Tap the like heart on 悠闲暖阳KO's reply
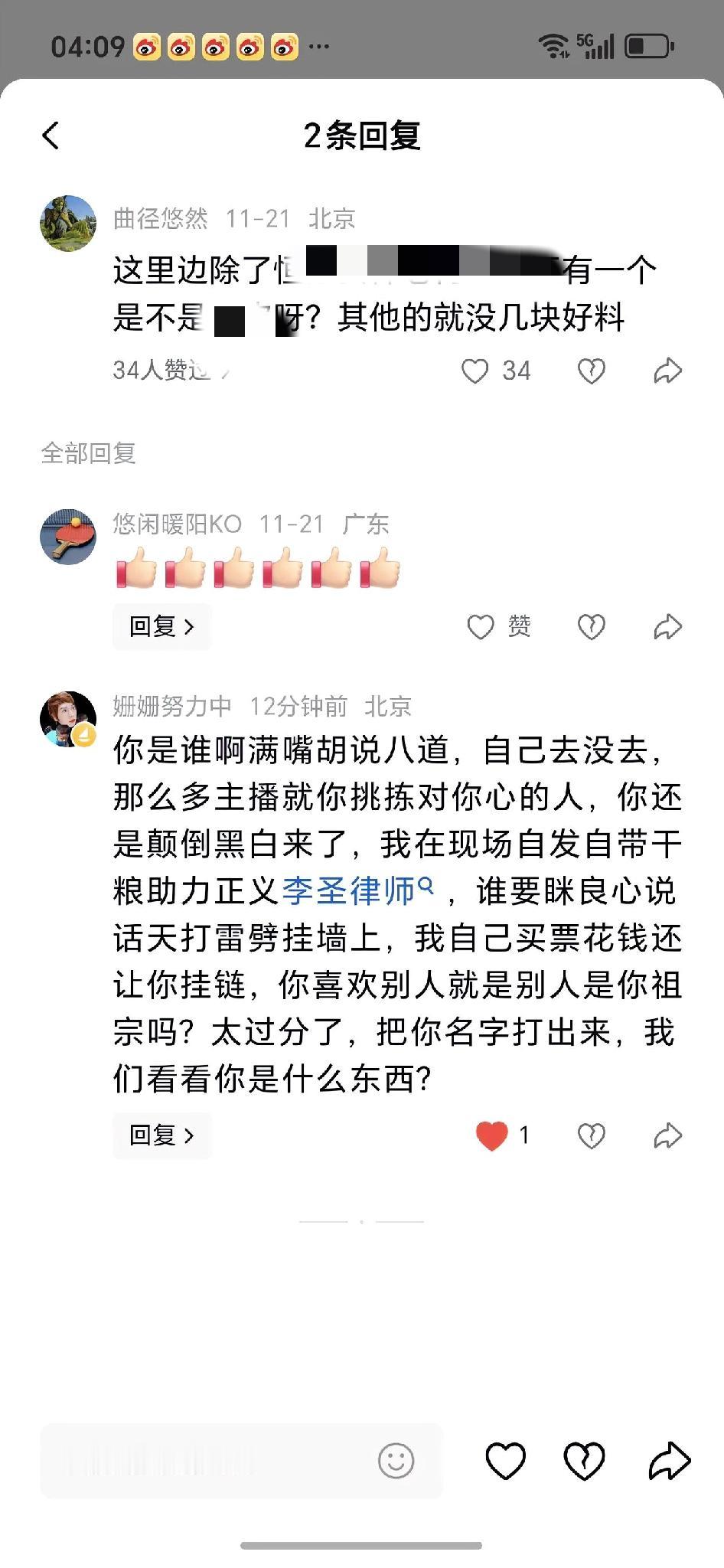 click(x=480, y=626)
